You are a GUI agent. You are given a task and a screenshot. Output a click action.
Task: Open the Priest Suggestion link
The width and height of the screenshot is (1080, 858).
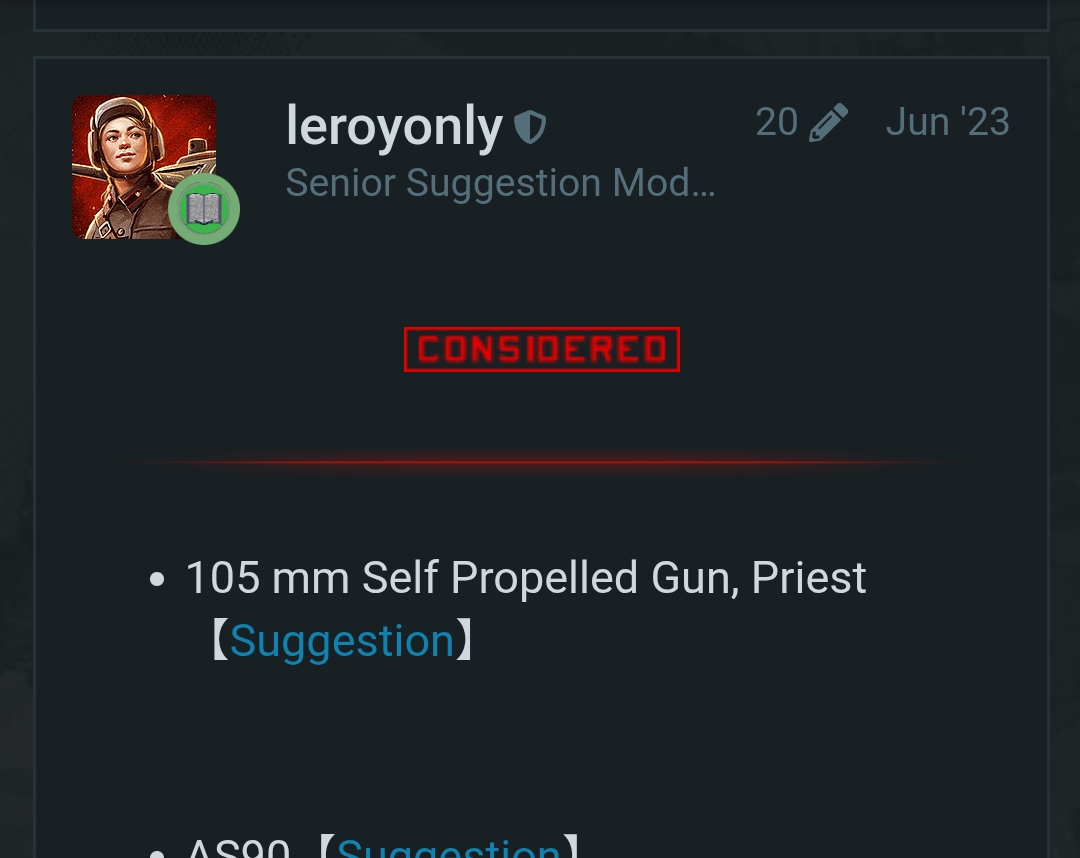point(342,641)
